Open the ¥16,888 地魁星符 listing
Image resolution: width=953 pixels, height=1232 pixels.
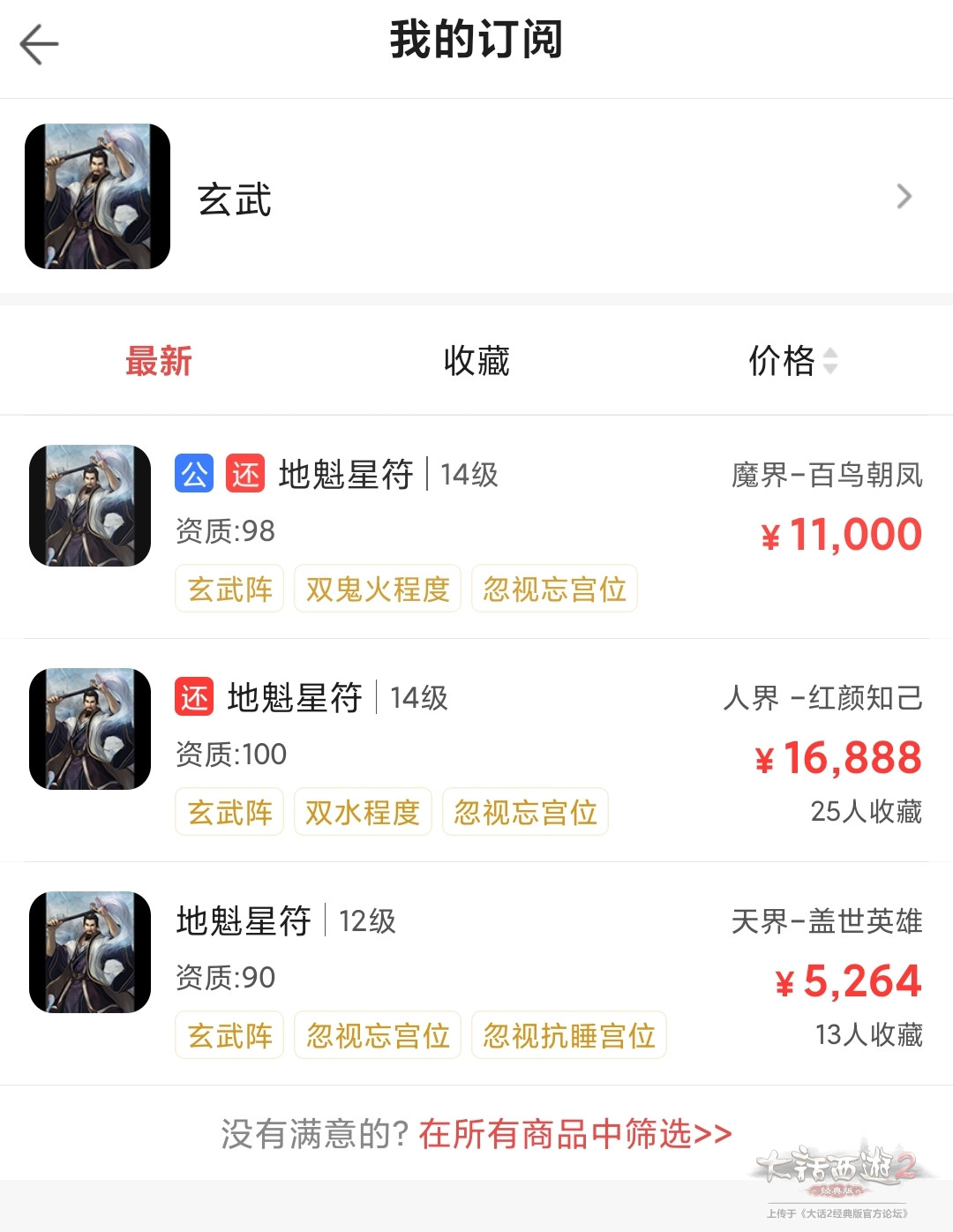click(476, 751)
